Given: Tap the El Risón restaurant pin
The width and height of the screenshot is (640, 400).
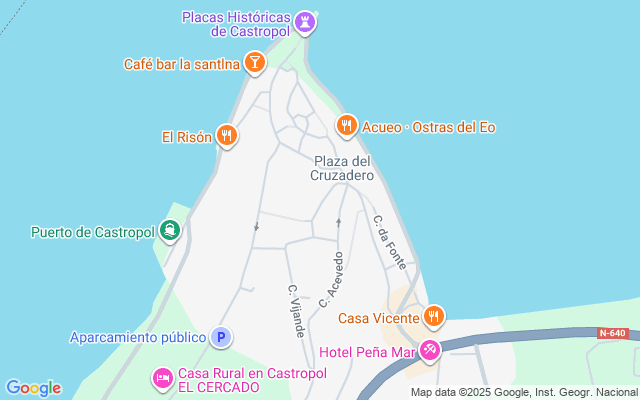Looking at the screenshot, I should coord(227,136).
